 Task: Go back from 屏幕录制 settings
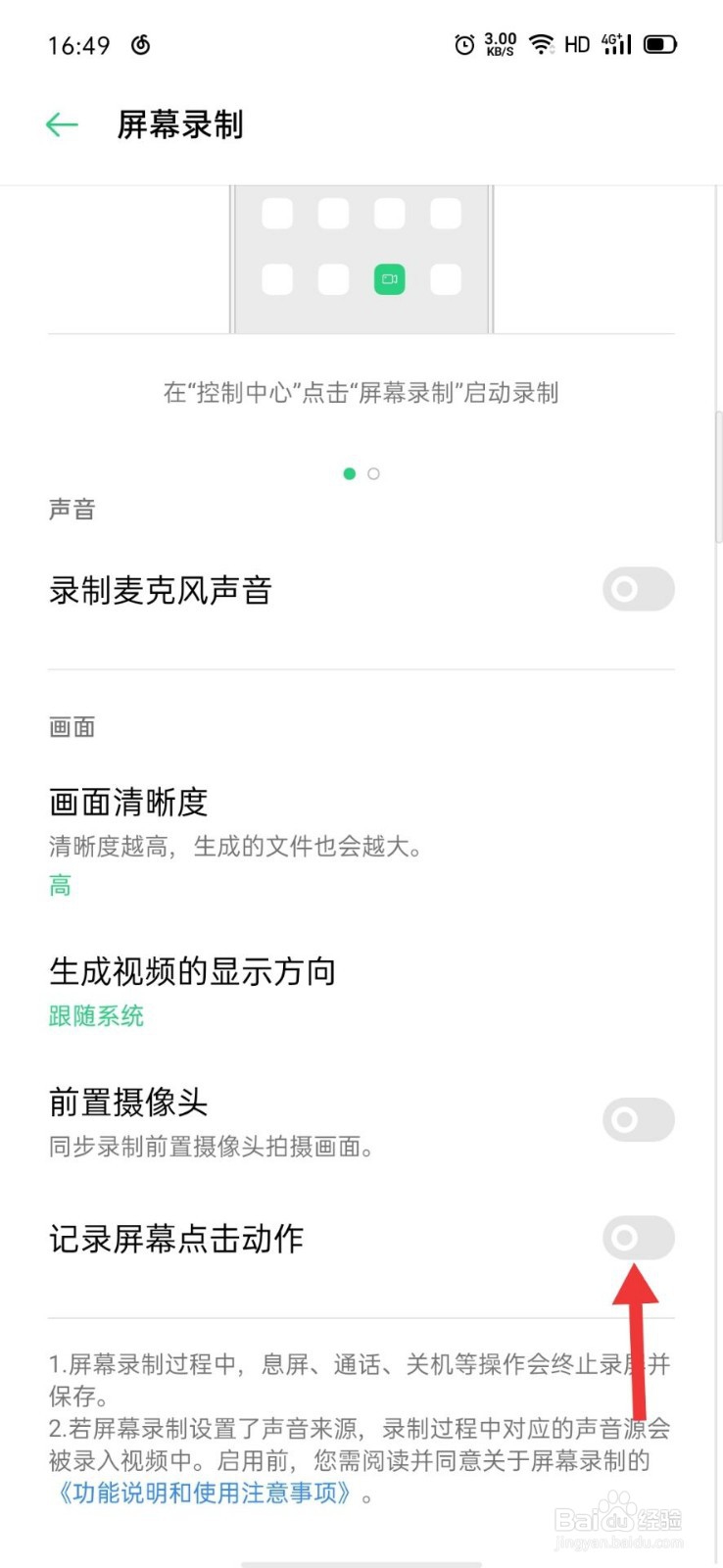[62, 124]
